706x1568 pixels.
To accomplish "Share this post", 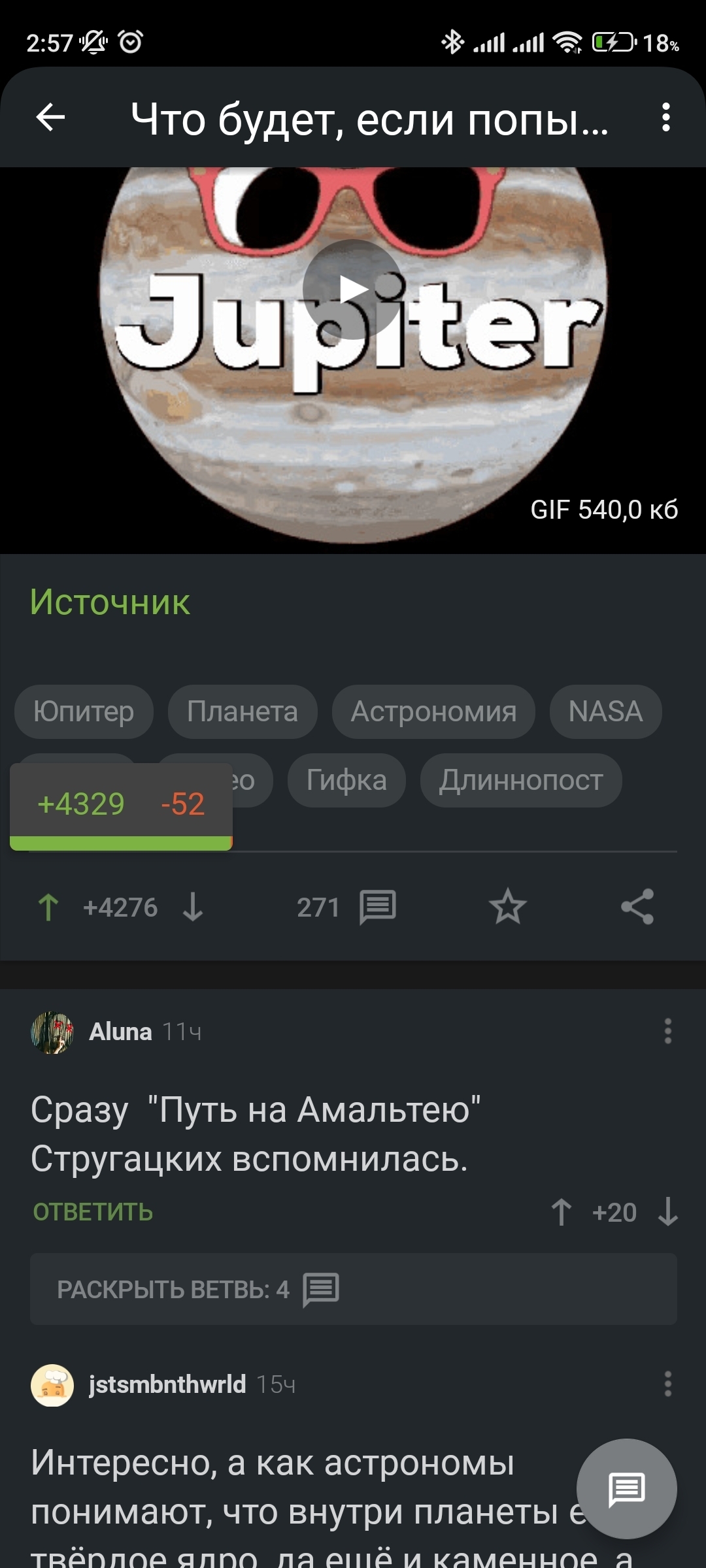I will pos(637,907).
